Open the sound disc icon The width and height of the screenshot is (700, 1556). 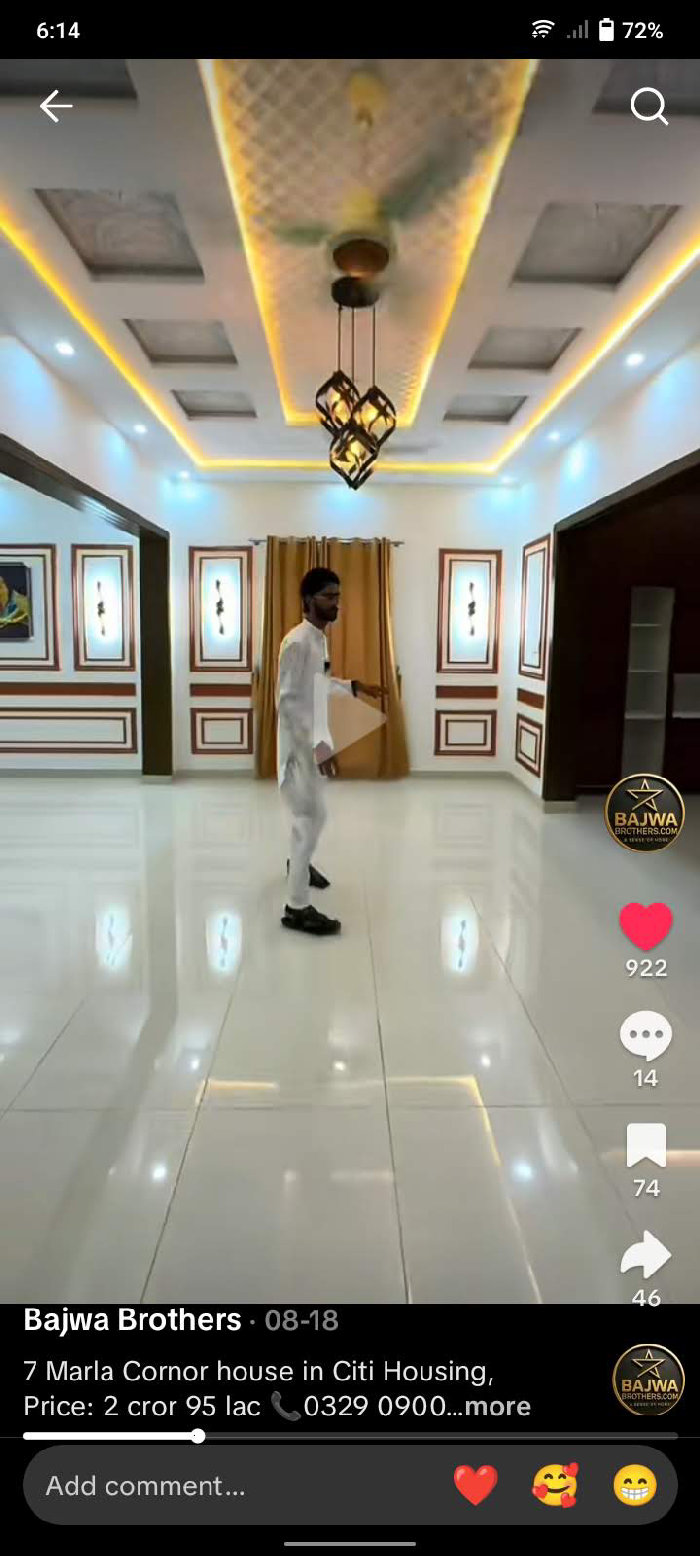pyautogui.click(x=648, y=1379)
